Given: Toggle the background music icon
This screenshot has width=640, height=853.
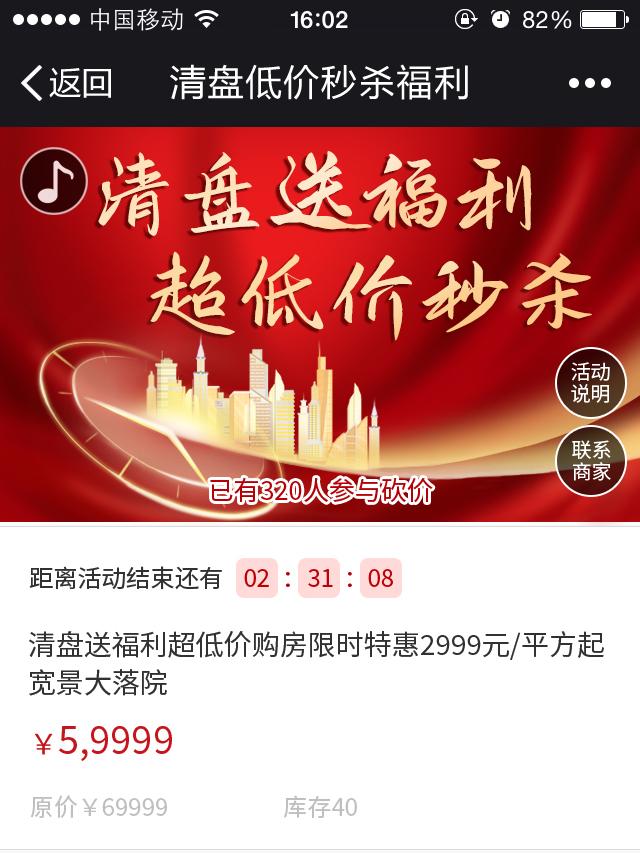Looking at the screenshot, I should tap(55, 180).
